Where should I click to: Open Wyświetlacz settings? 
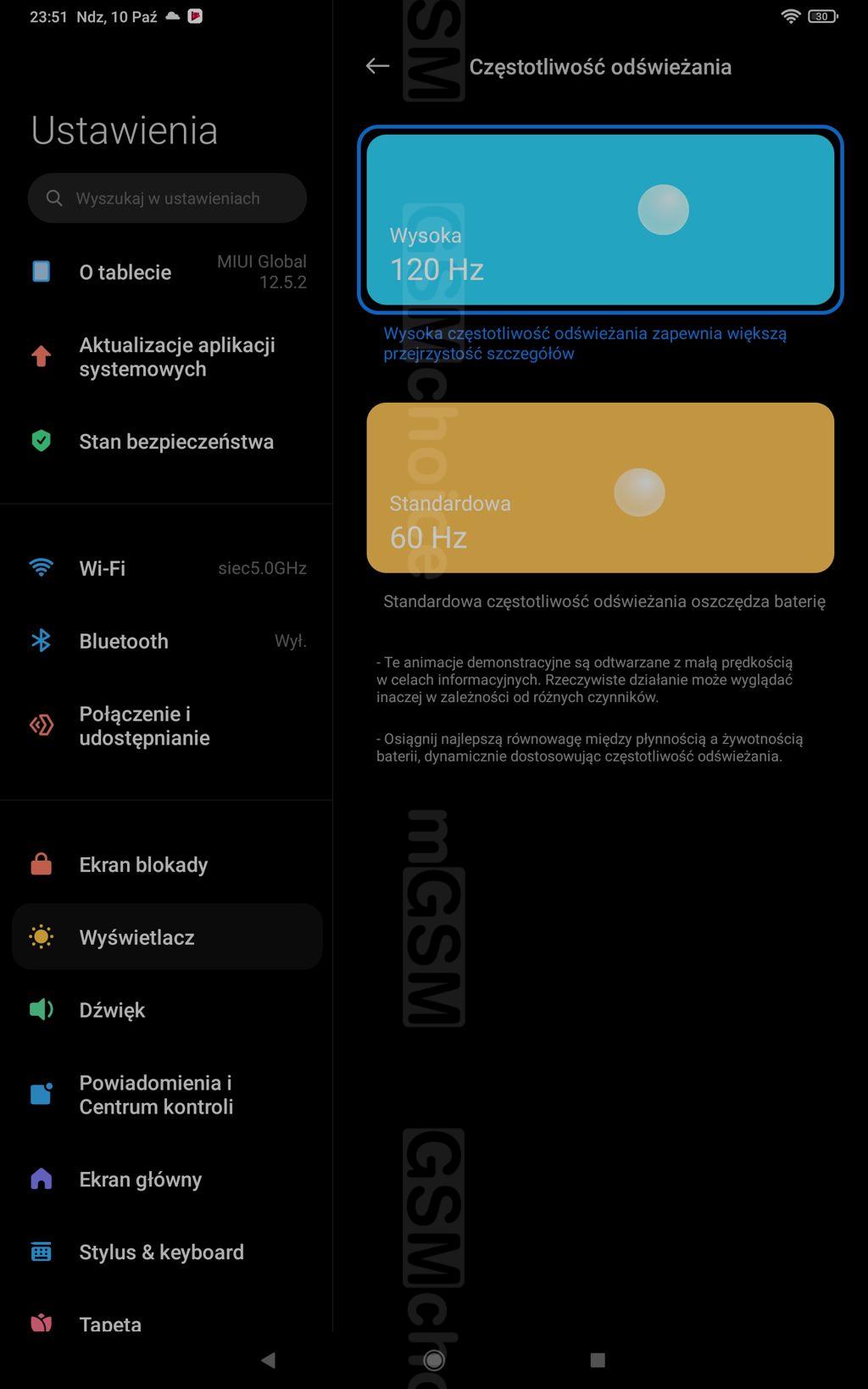click(x=167, y=937)
